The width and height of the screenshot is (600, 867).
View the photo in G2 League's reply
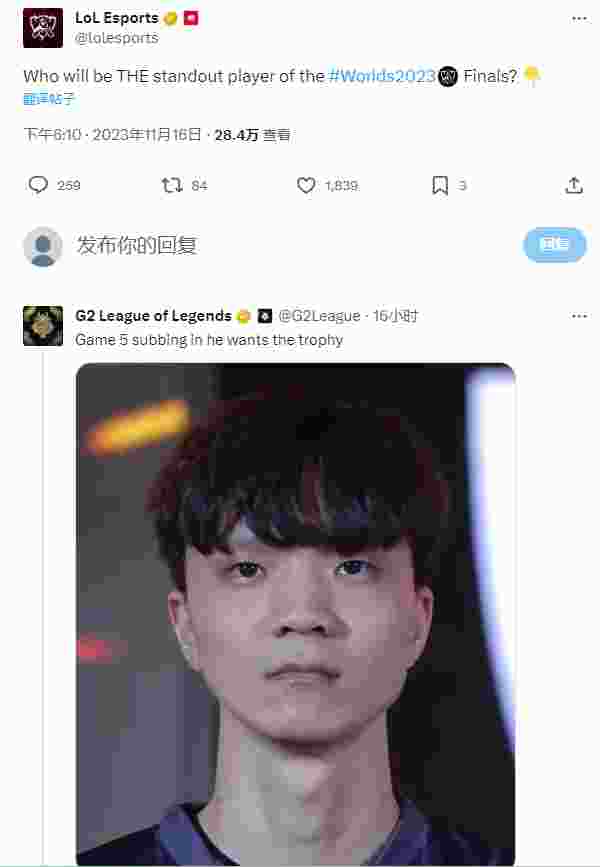[295, 610]
